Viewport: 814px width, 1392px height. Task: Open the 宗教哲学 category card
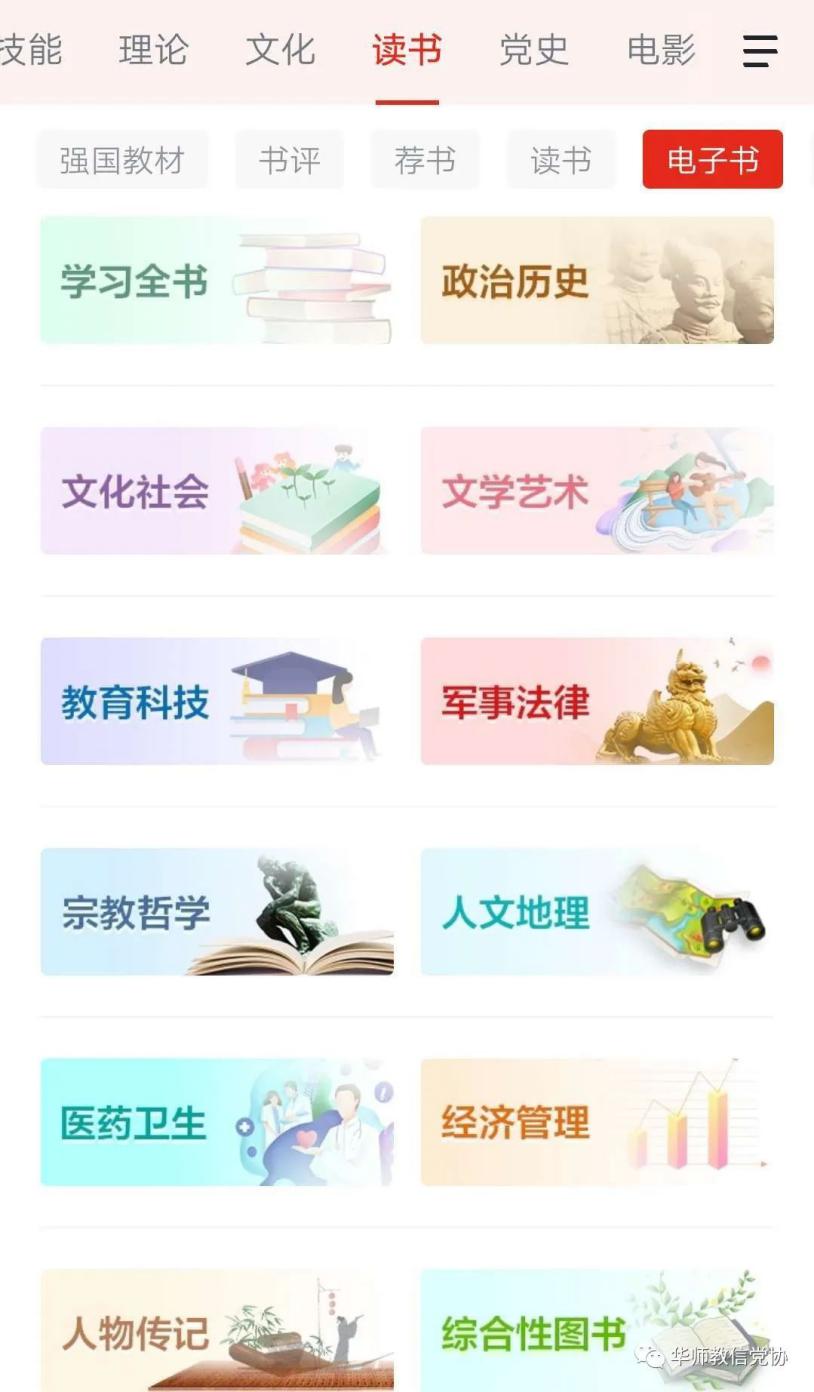point(216,912)
